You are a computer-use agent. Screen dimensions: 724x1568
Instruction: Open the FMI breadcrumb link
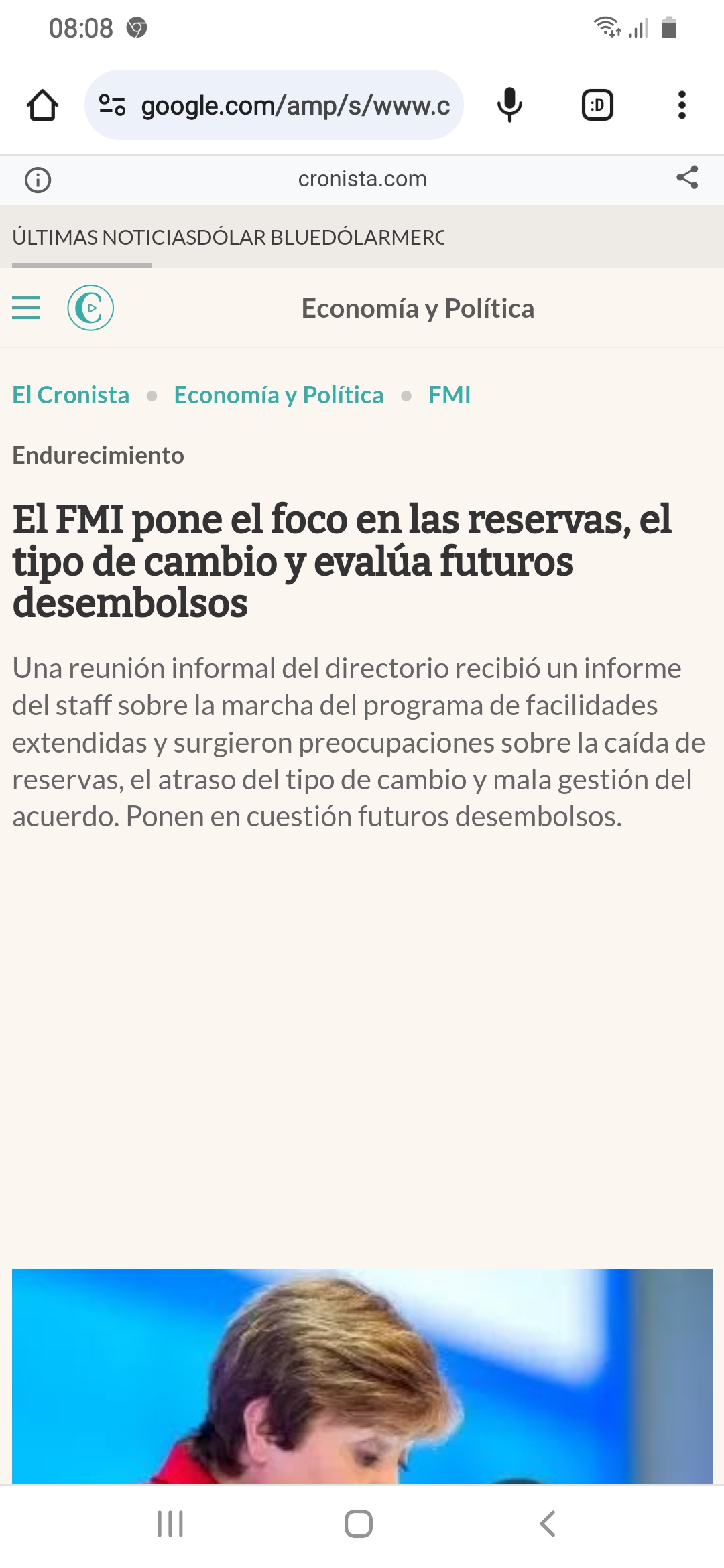[x=449, y=395]
